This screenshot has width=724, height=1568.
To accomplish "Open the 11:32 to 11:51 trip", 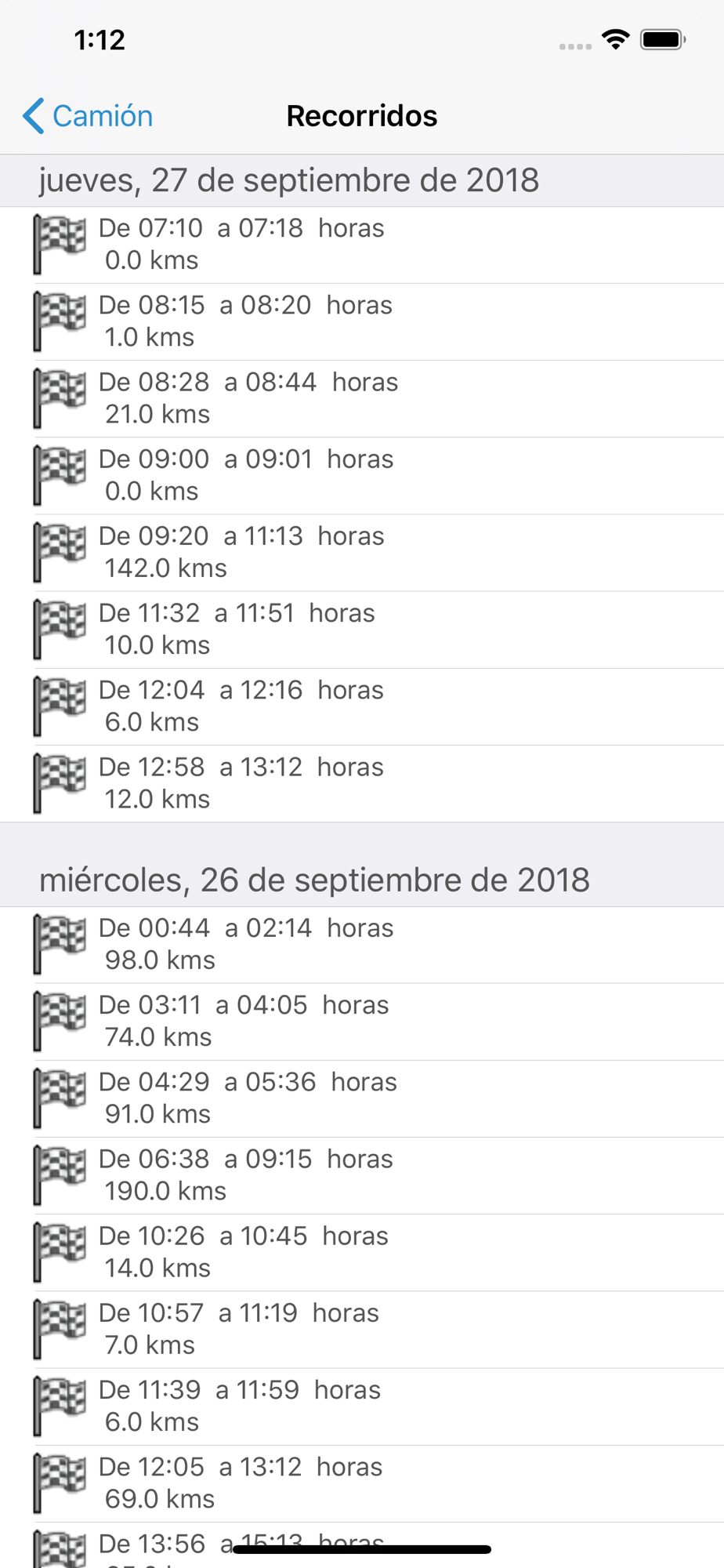I will pos(362,630).
